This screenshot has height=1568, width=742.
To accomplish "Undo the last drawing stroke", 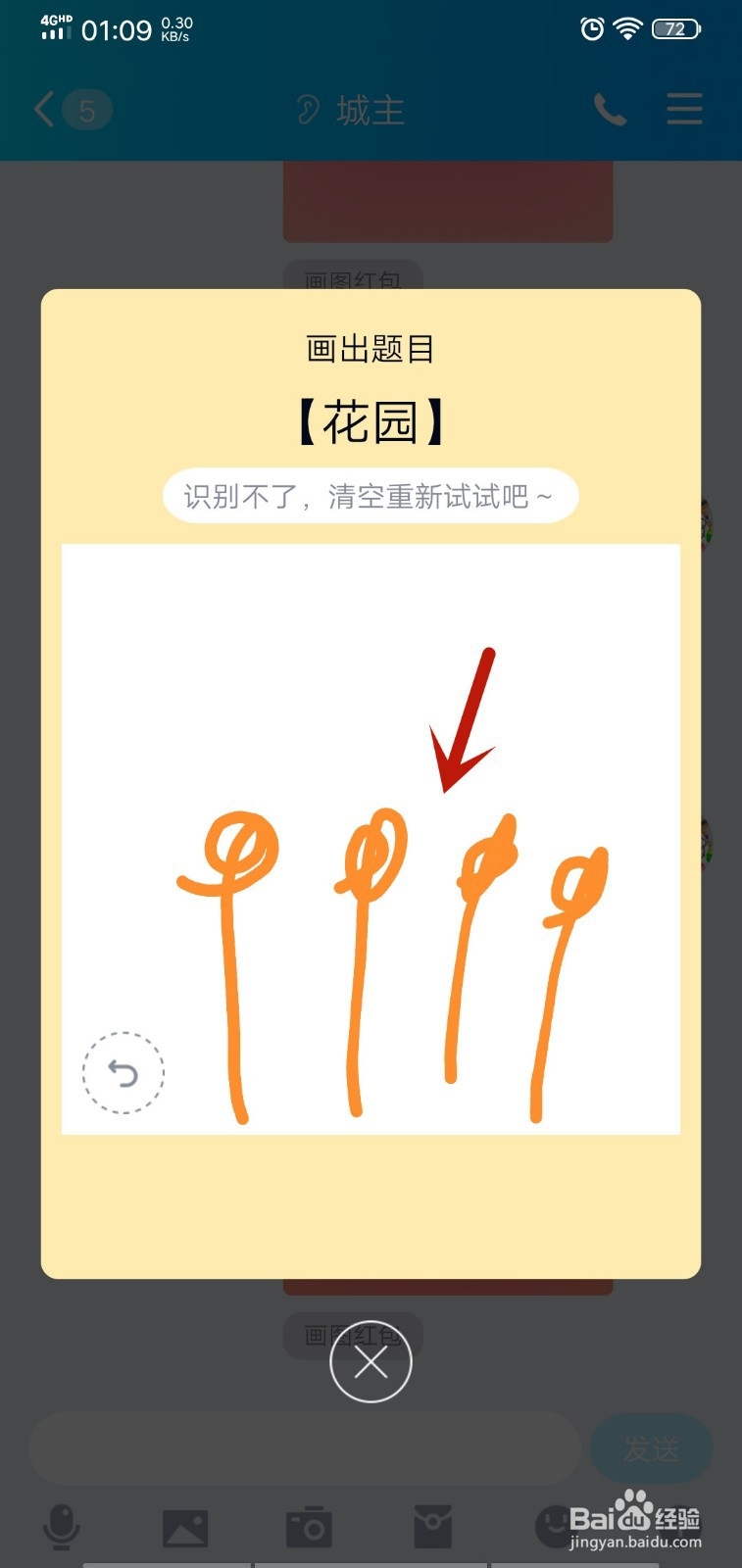I will [x=123, y=1072].
